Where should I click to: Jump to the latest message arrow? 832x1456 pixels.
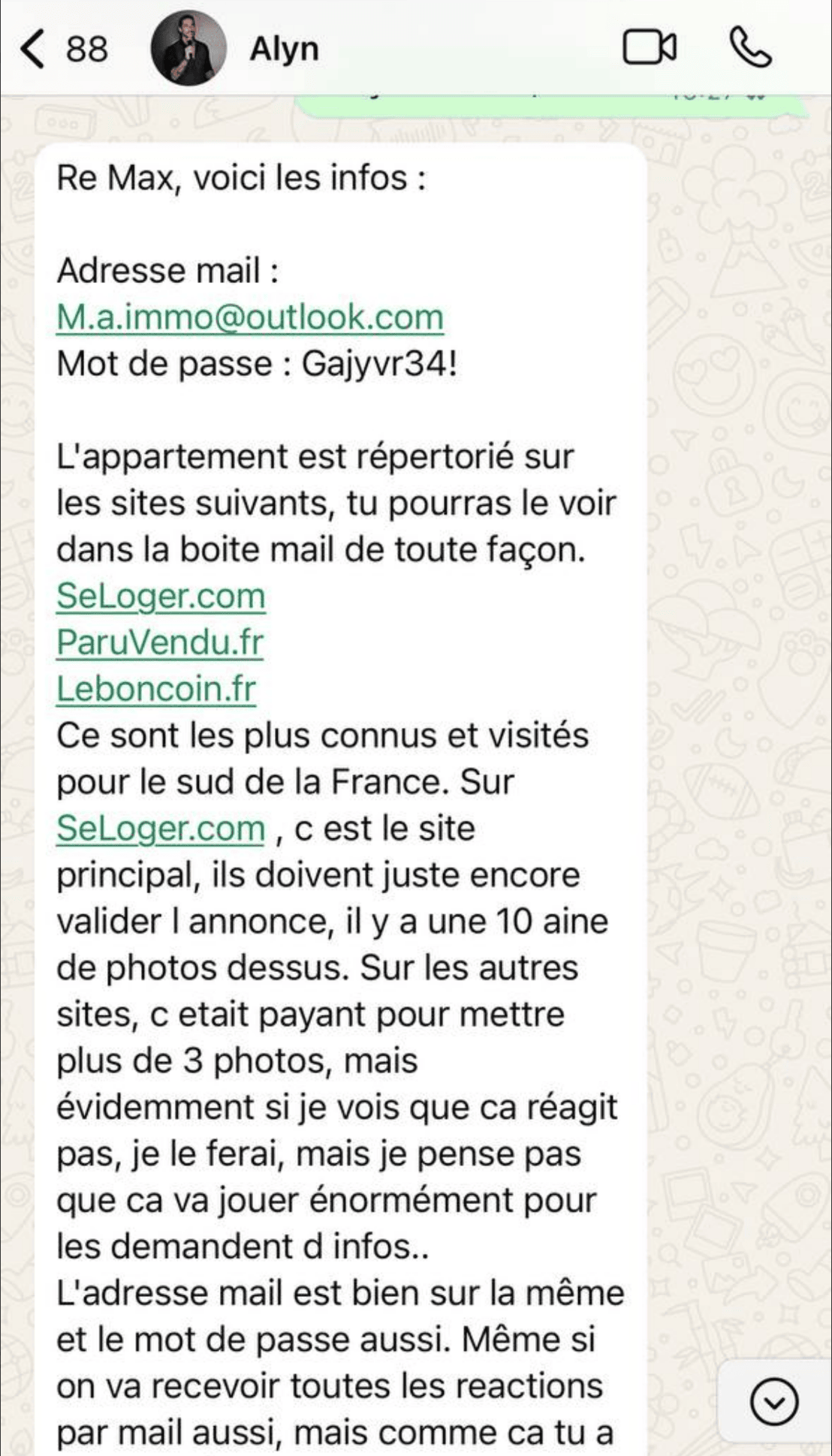click(x=773, y=1400)
